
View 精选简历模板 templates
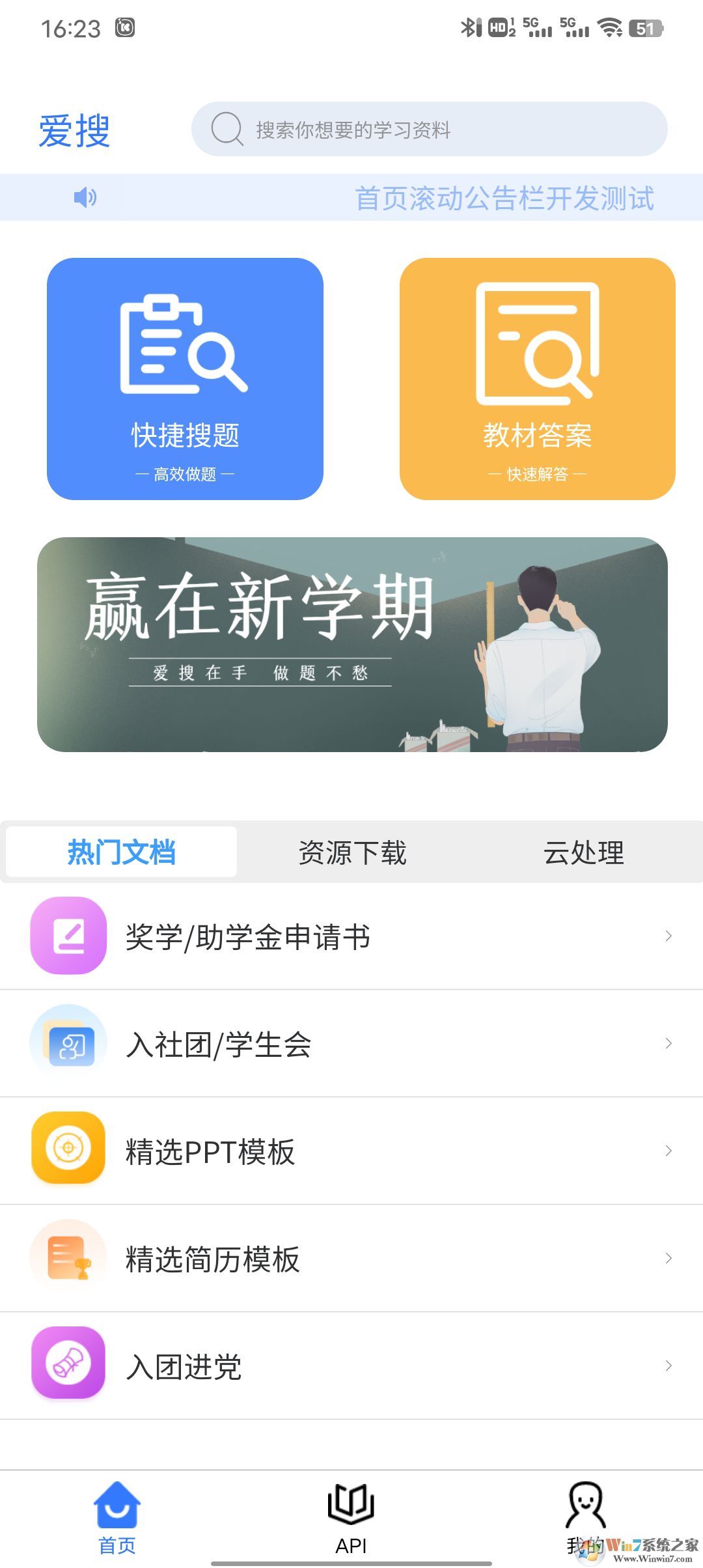point(351,1259)
